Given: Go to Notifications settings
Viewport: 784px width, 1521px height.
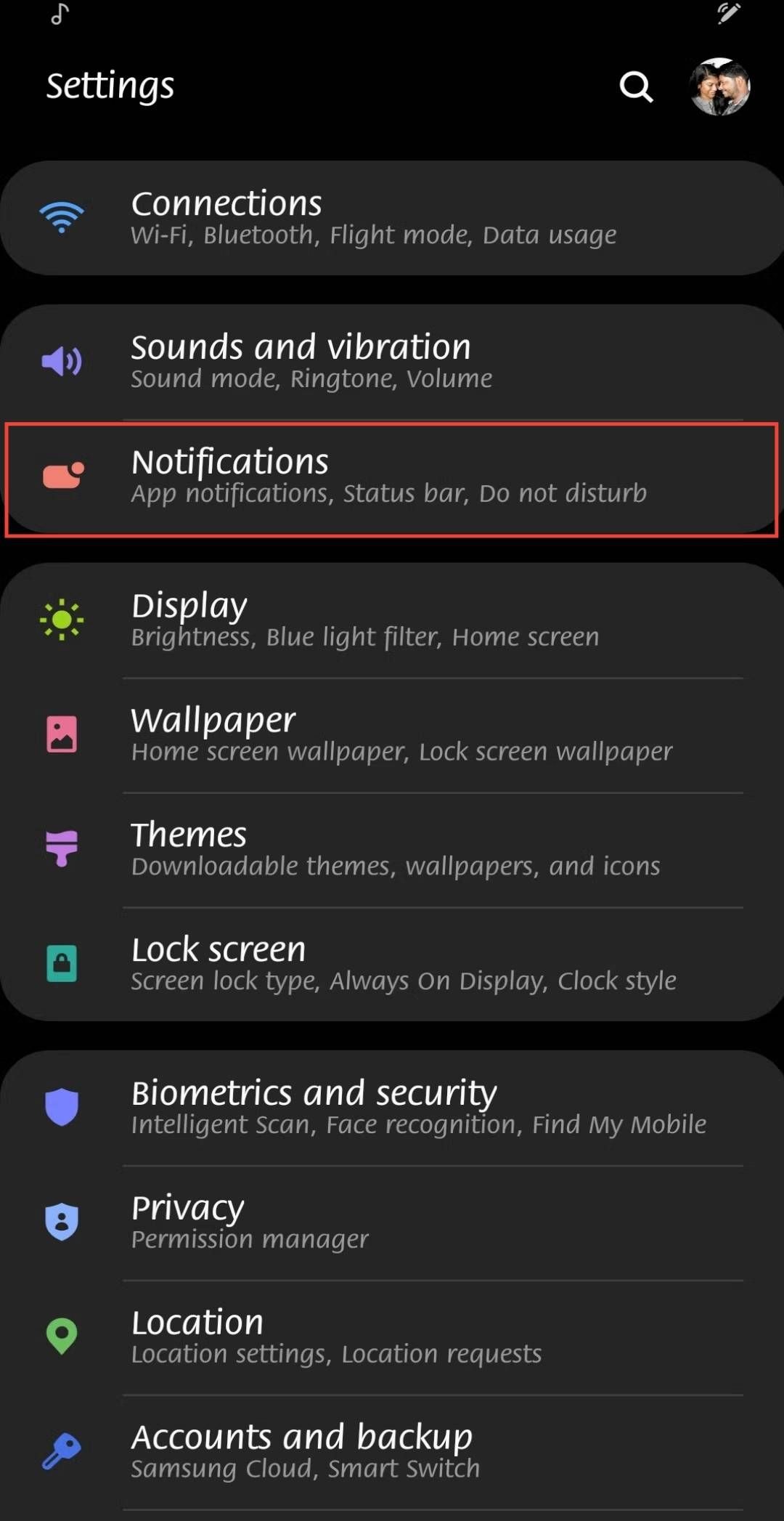Looking at the screenshot, I should click(392, 477).
